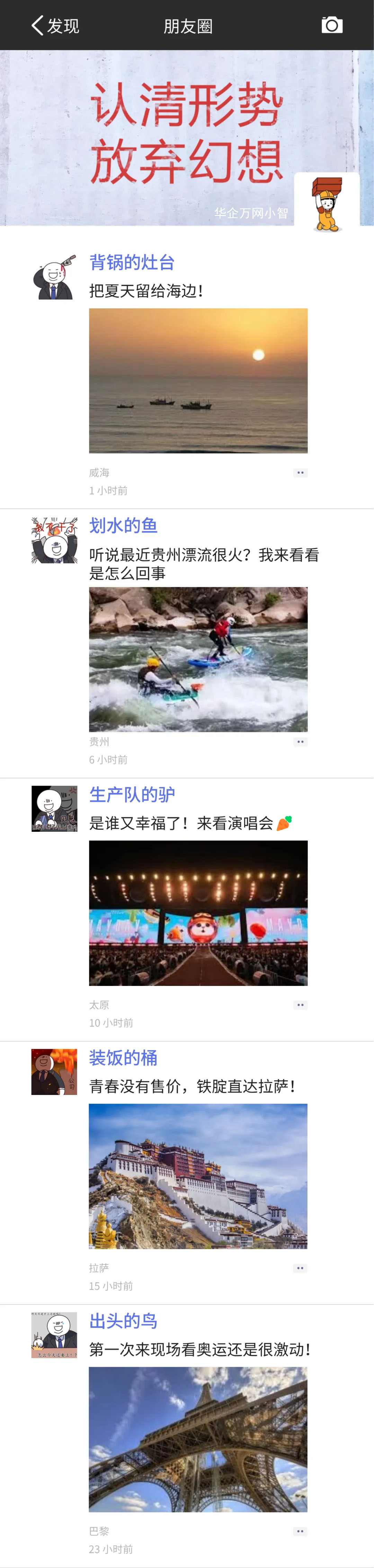The height and width of the screenshot is (1568, 374).
Task: Open 华企万网小智's profile avatar
Action: coord(327,203)
